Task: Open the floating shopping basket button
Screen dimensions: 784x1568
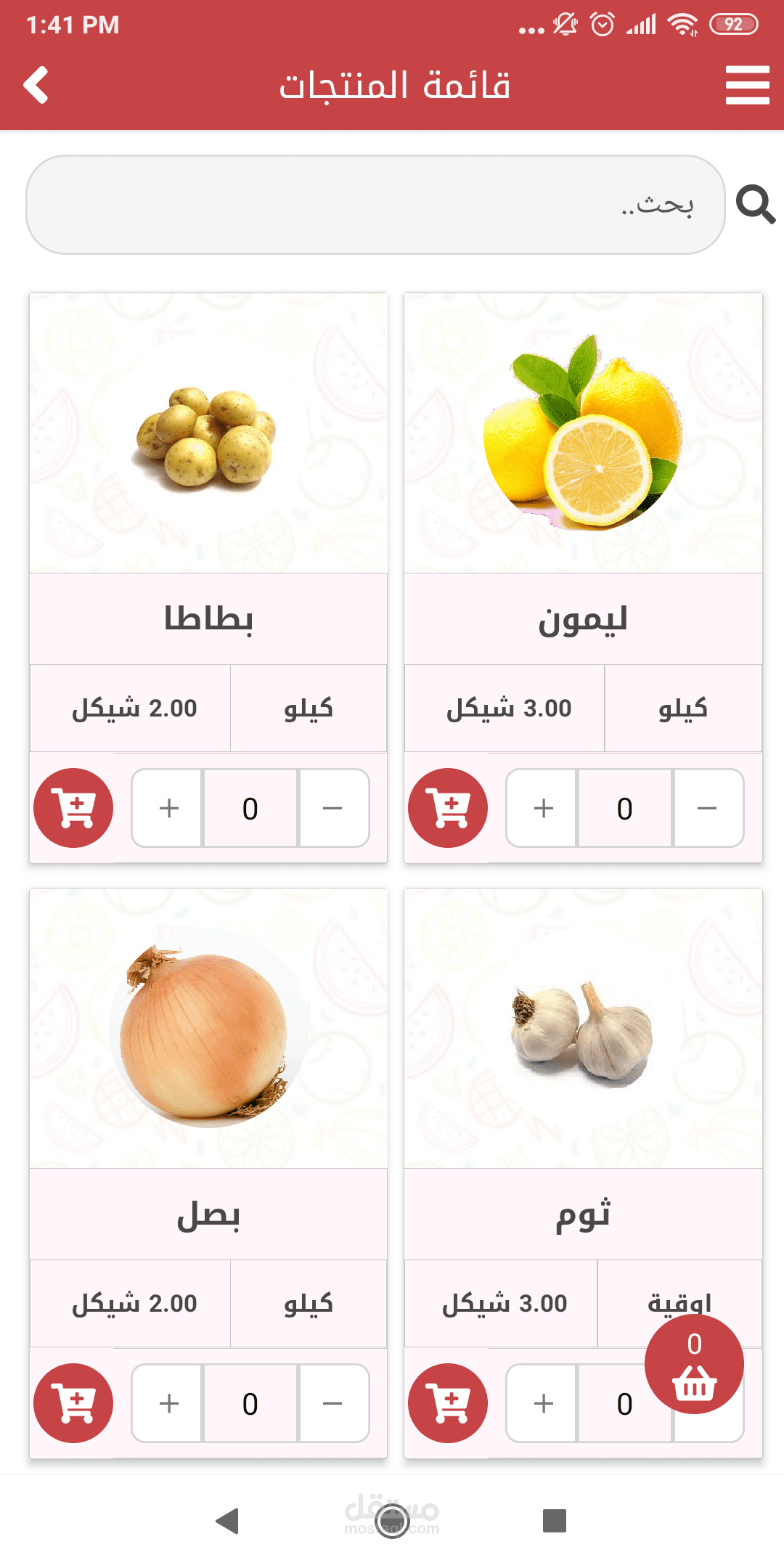Action: pyautogui.click(x=694, y=1364)
